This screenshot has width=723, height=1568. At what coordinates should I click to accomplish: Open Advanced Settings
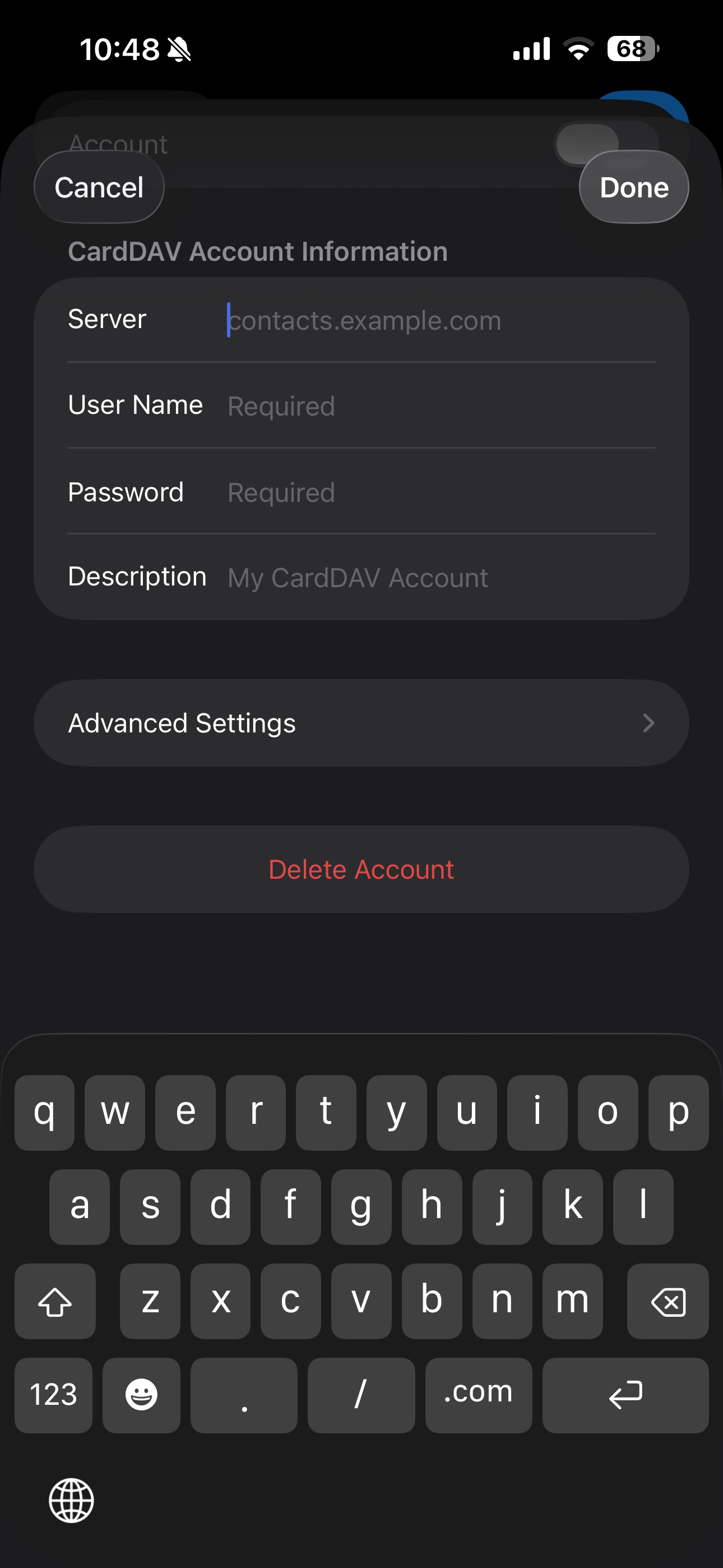tap(361, 723)
